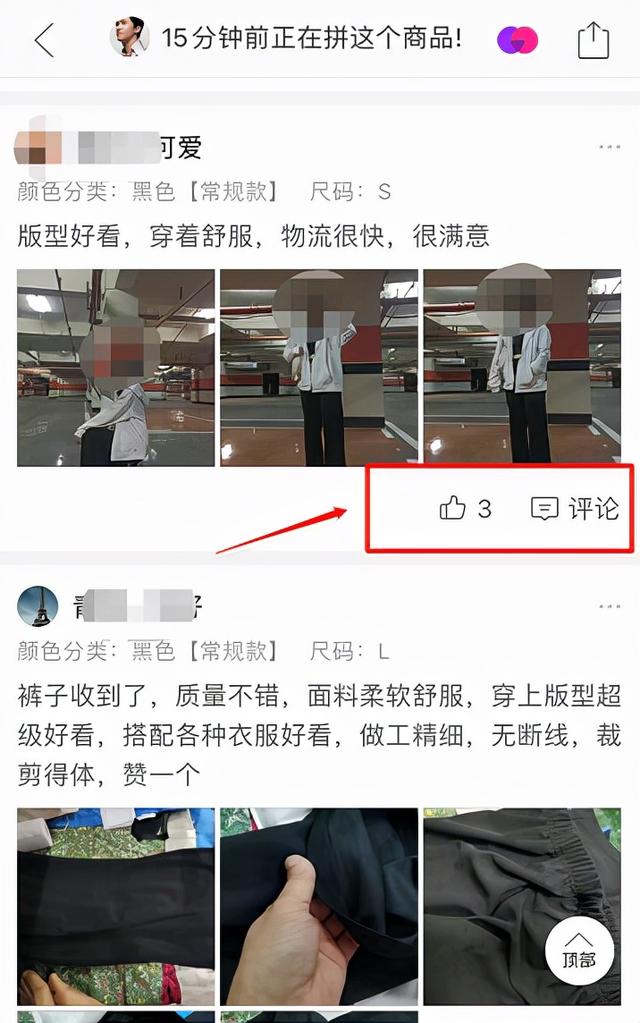Image resolution: width=640 pixels, height=1023 pixels.
Task: Open the first pants photo in size L review
Action: tap(116, 906)
